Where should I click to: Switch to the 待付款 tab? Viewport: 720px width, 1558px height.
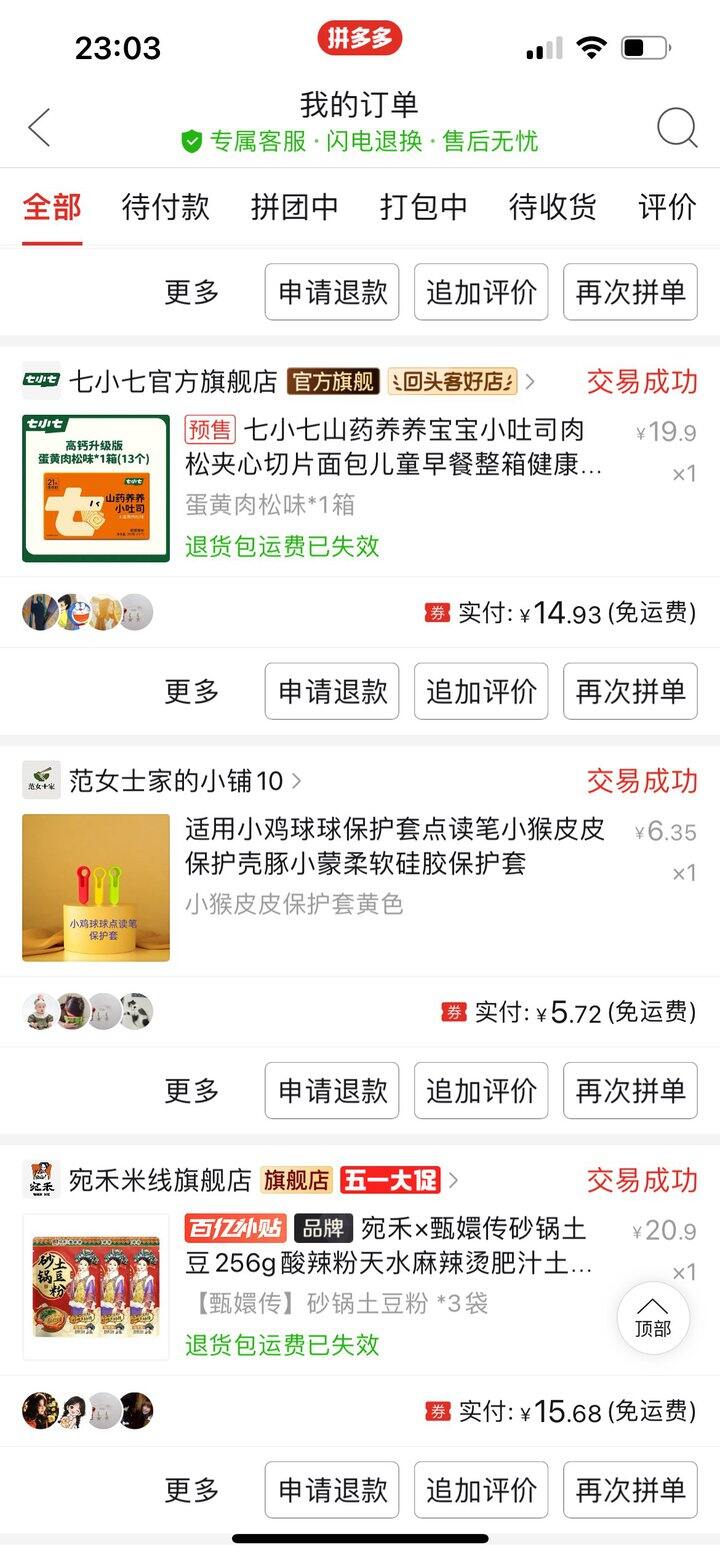(x=165, y=207)
